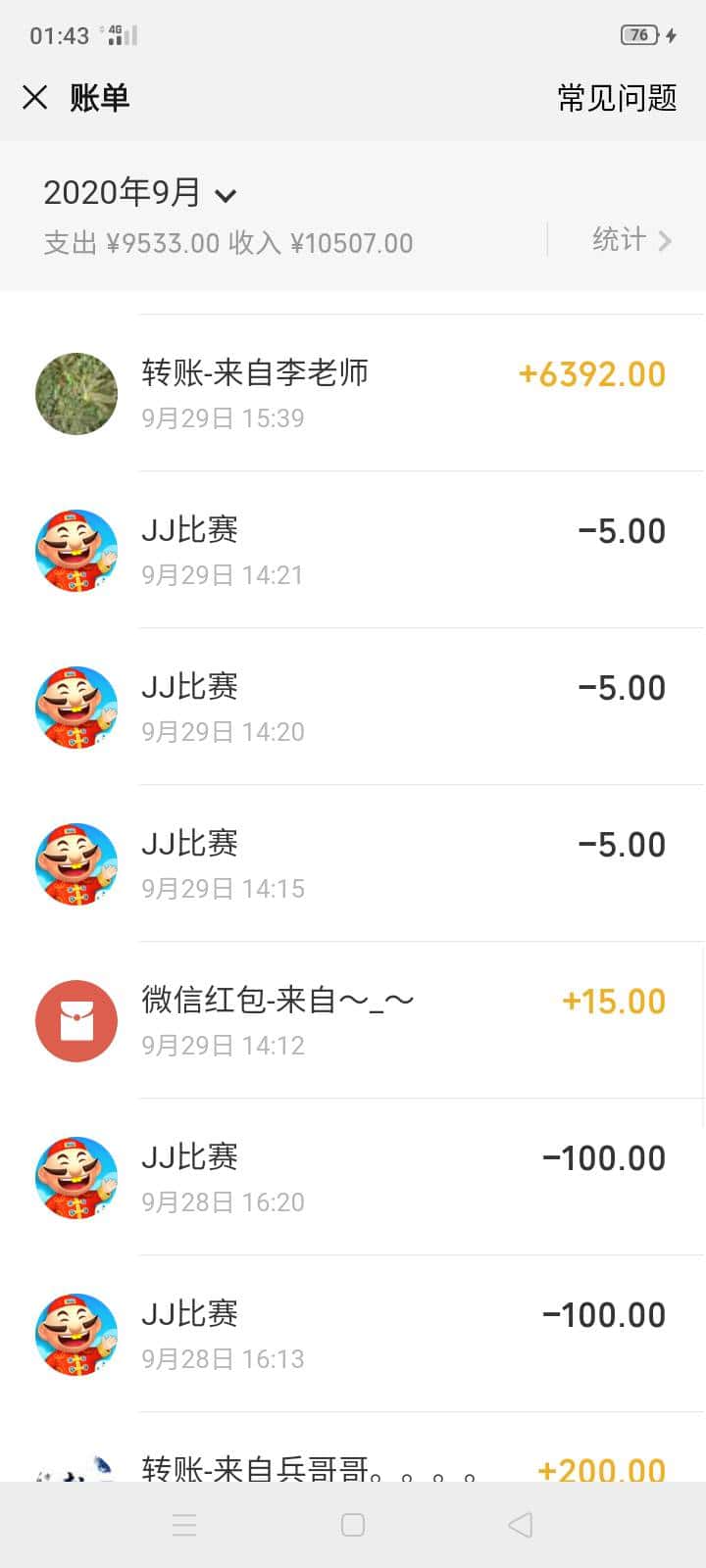The height and width of the screenshot is (1568, 706).
Task: Open the 2020年9月 month picker dropdown
Action: [140, 192]
